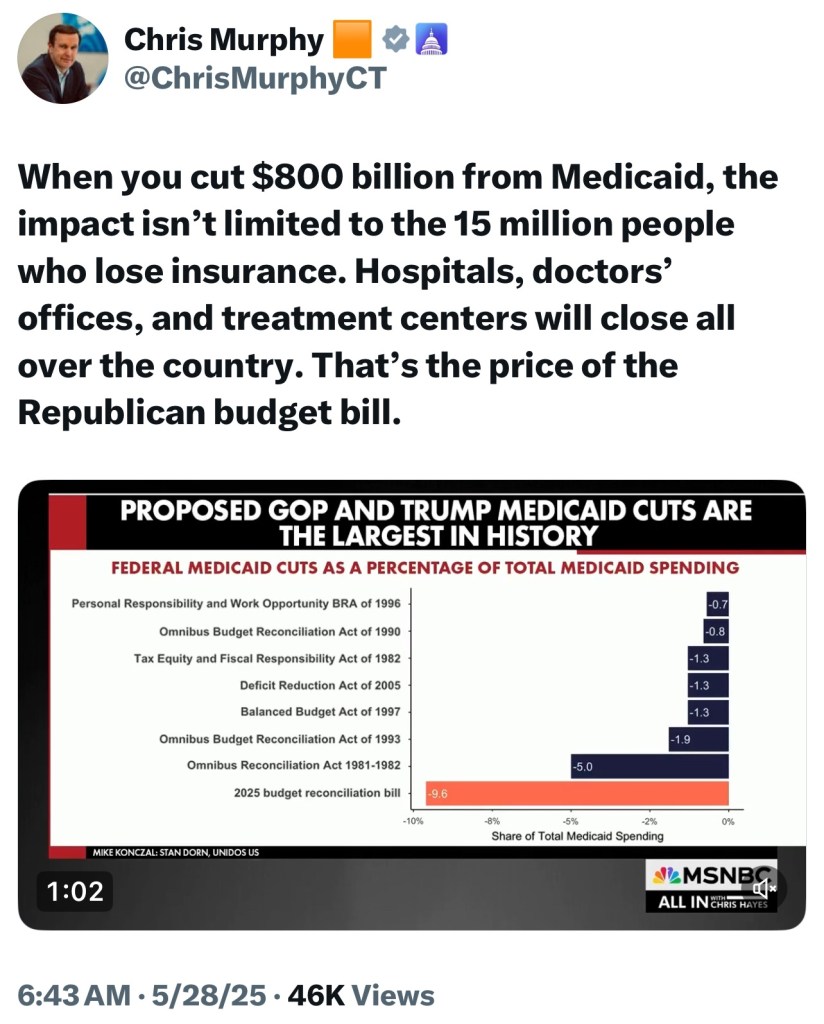Viewport: 824px width, 1024px height.
Task: Unmute the video sound
Action: coord(765,888)
